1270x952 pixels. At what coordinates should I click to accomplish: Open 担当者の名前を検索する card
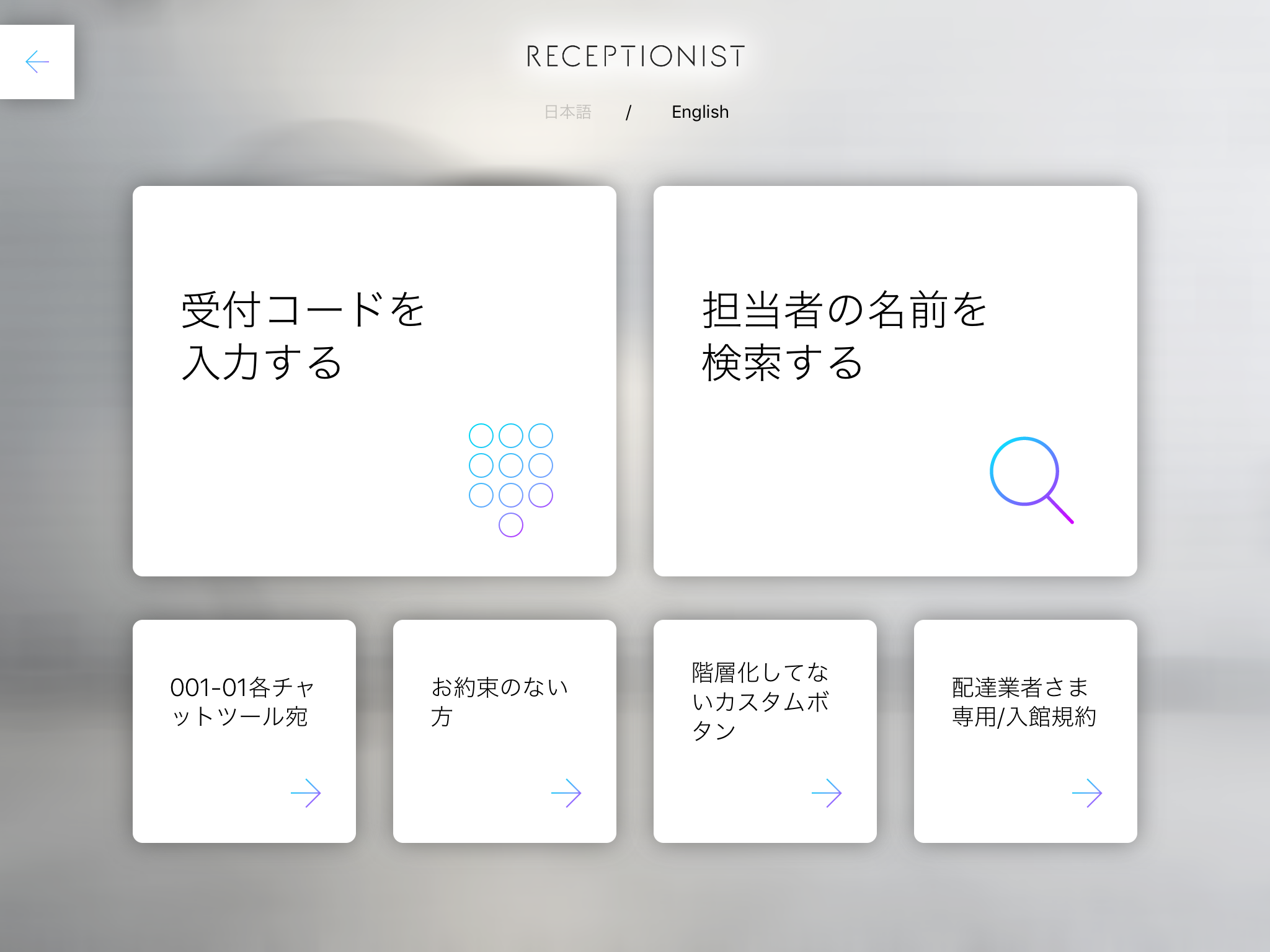coord(895,381)
